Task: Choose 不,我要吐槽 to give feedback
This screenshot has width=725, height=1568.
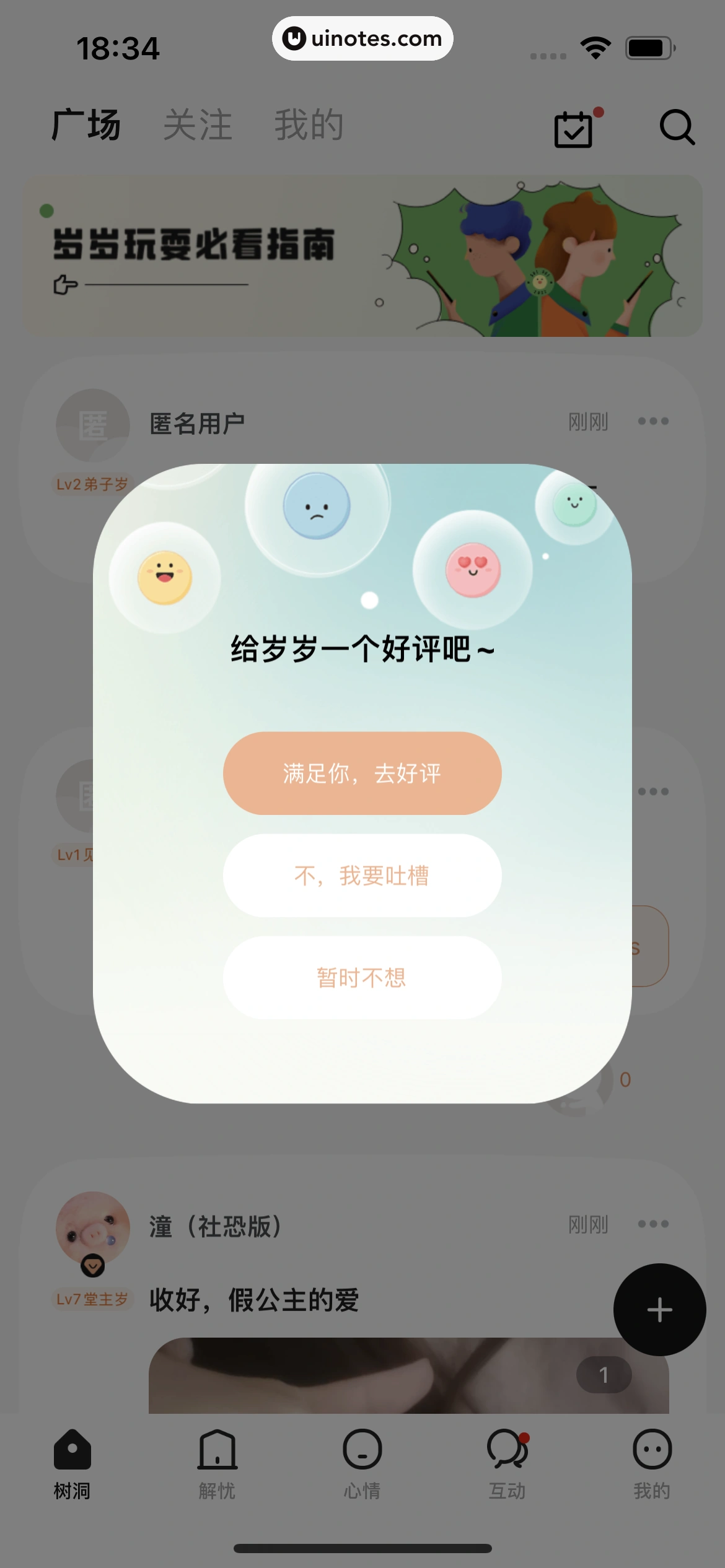Action: click(x=362, y=875)
